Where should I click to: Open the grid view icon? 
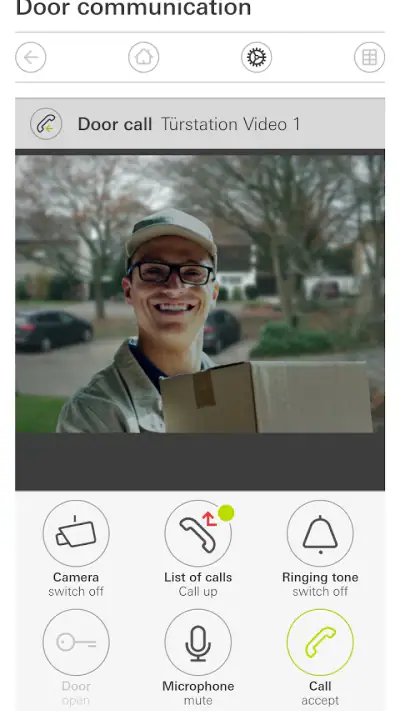tap(370, 58)
